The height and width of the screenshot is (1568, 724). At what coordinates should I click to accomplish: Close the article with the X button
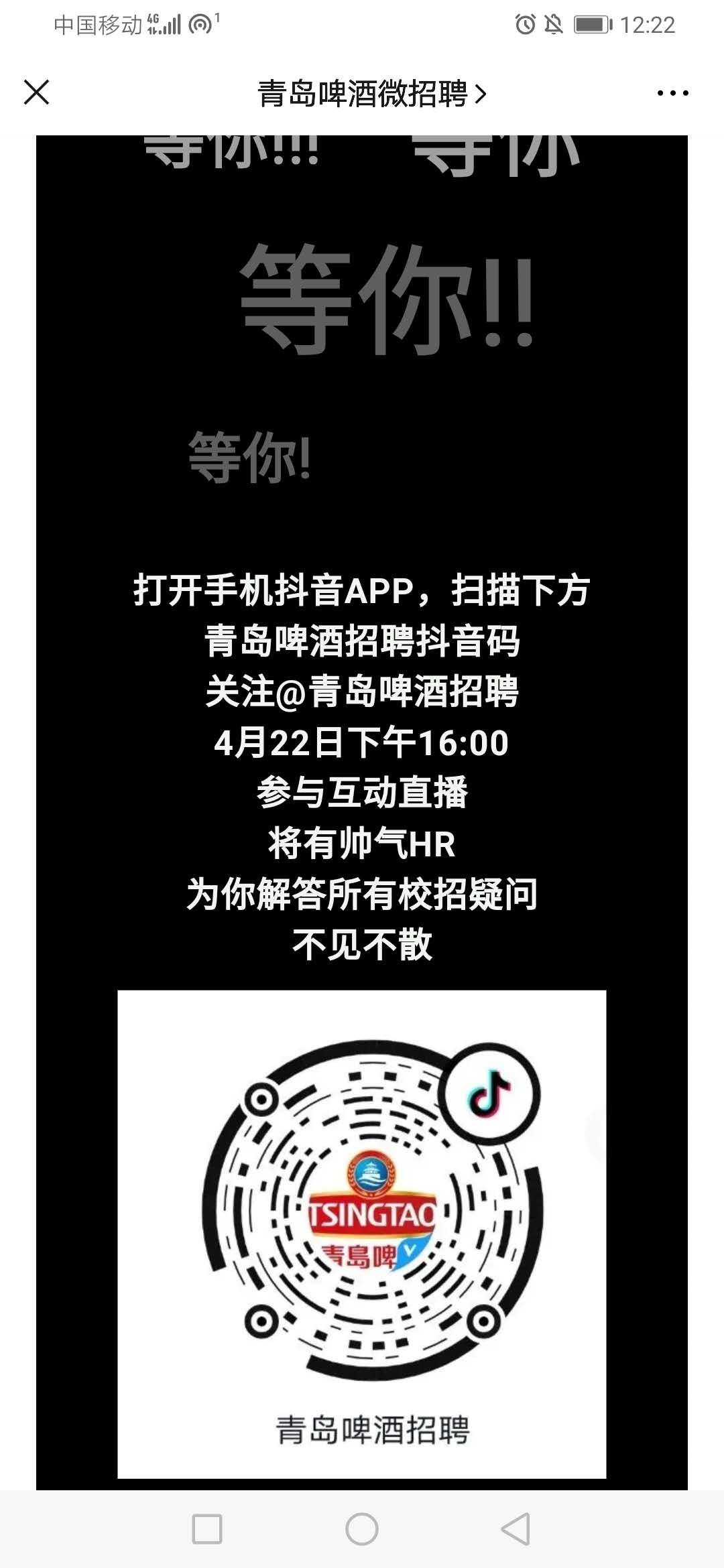[37, 92]
